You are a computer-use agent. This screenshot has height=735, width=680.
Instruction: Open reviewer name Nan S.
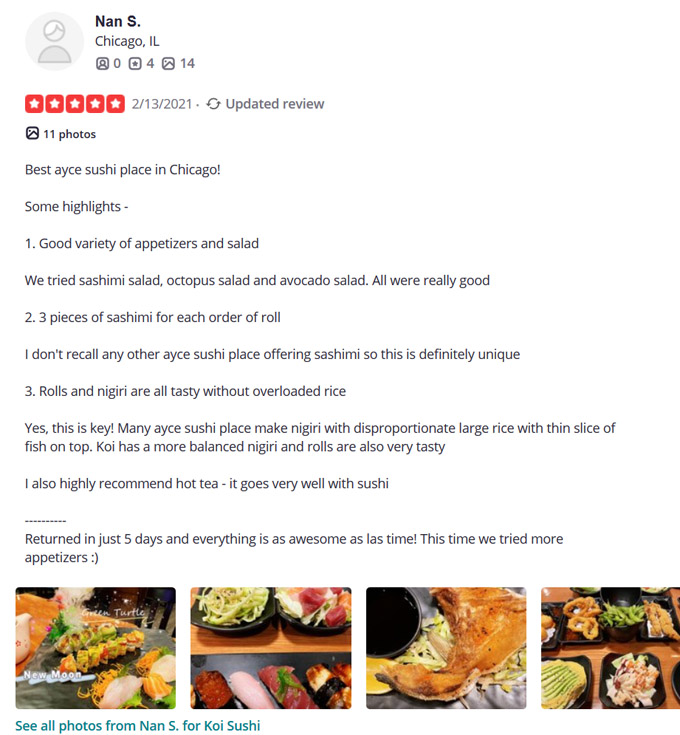point(117,21)
